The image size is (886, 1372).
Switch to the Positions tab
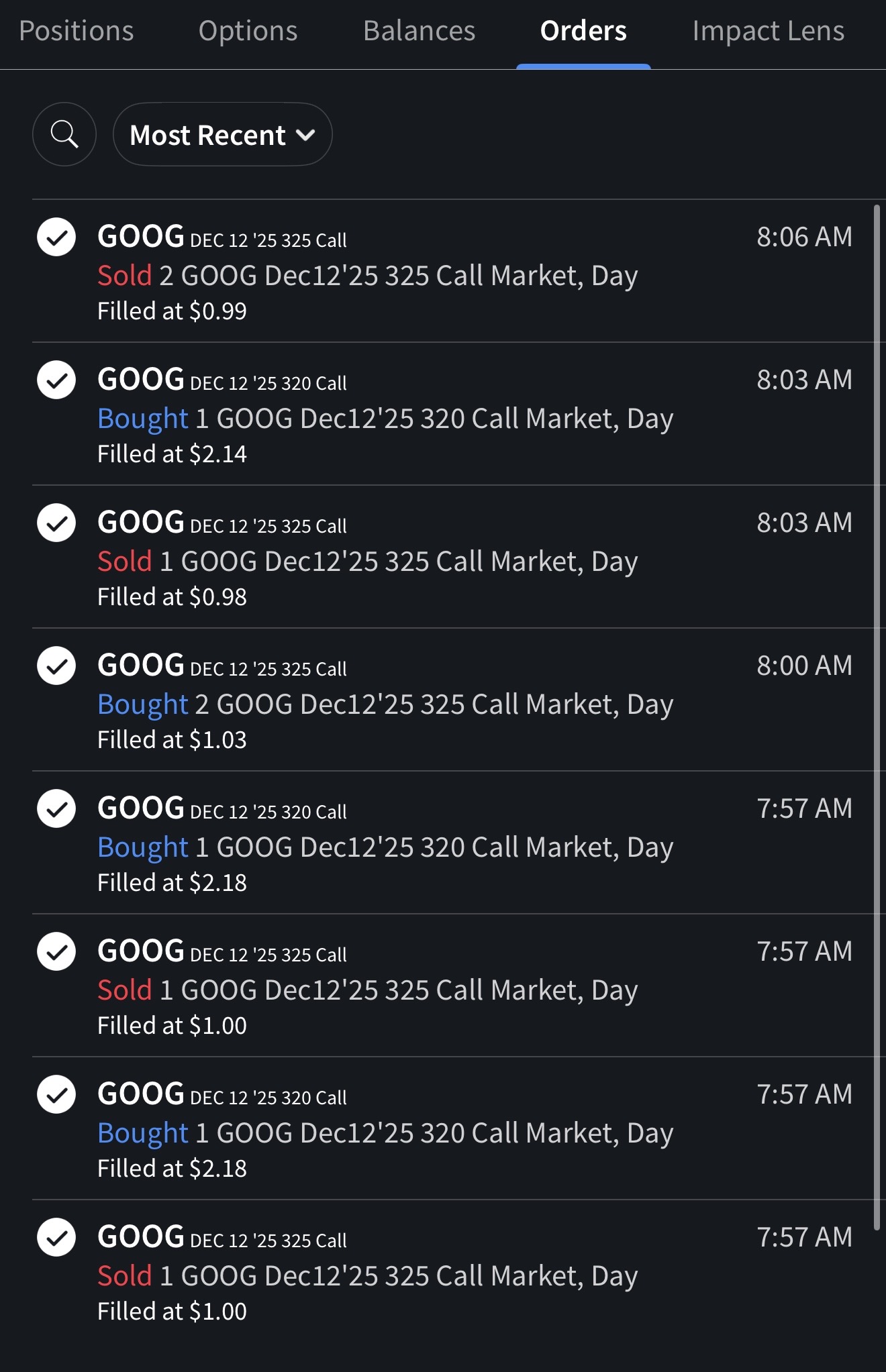[x=77, y=32]
